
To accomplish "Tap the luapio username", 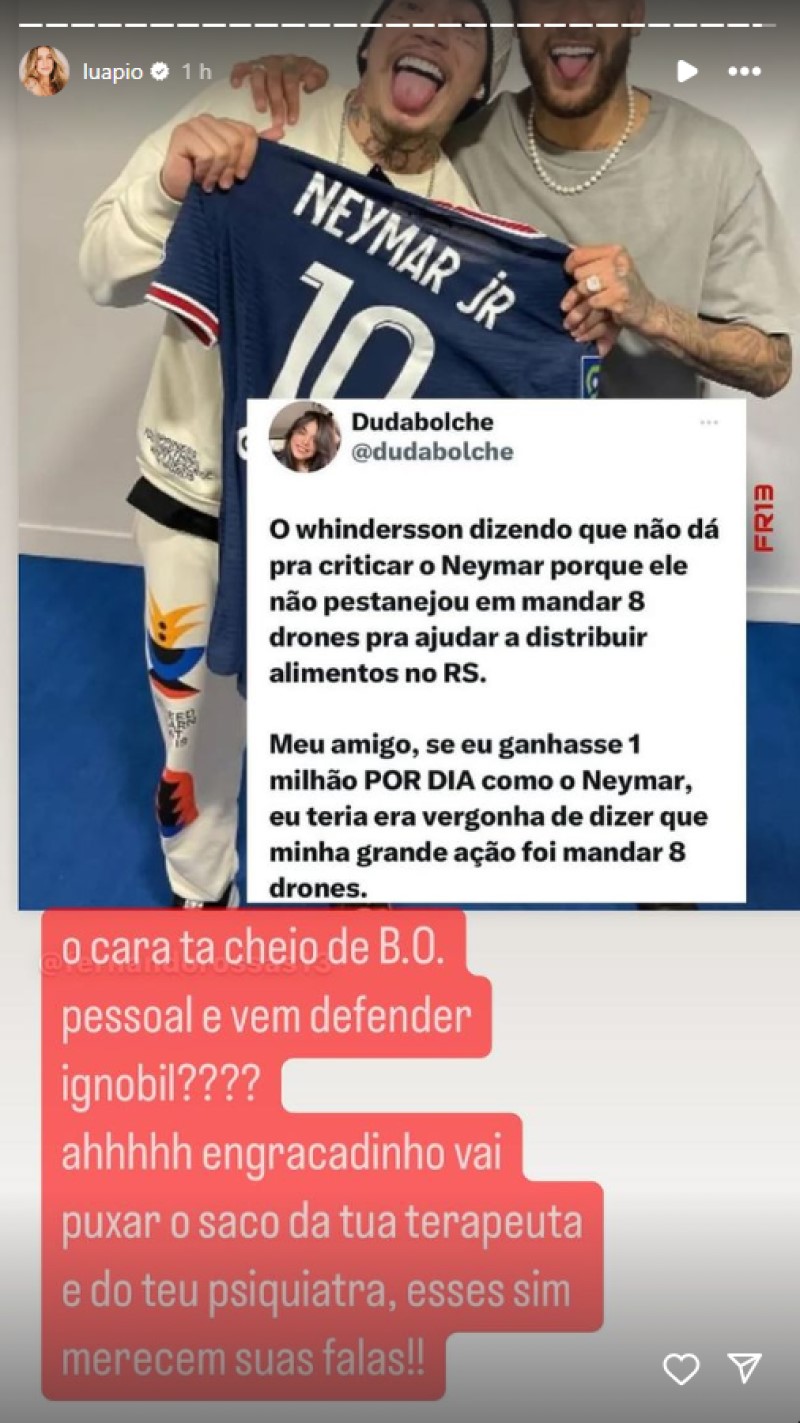I will tap(113, 72).
